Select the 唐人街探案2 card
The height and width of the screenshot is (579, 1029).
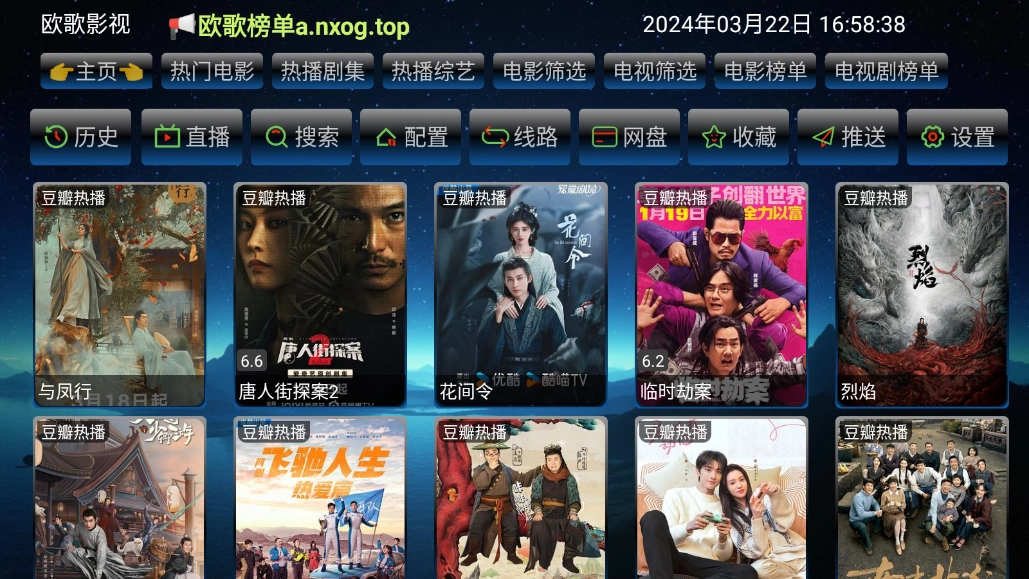coord(320,294)
